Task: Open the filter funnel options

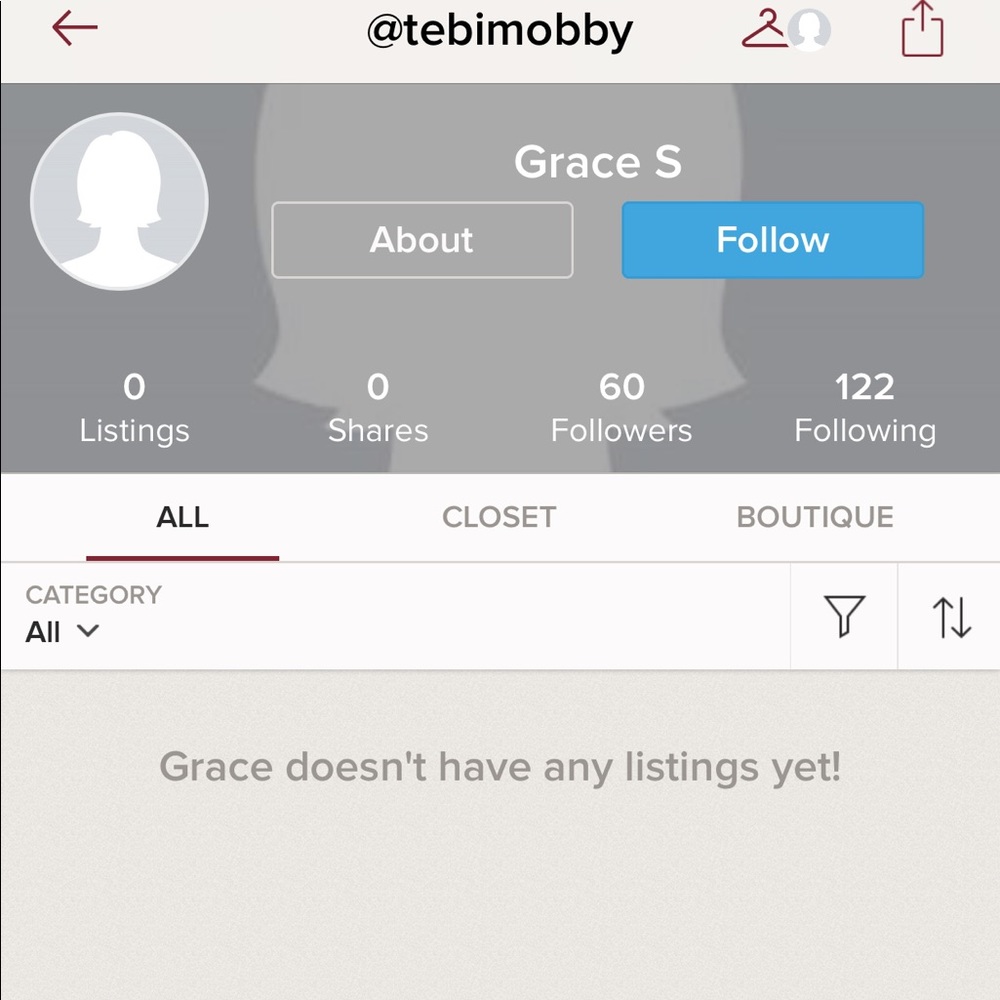Action: (x=844, y=617)
